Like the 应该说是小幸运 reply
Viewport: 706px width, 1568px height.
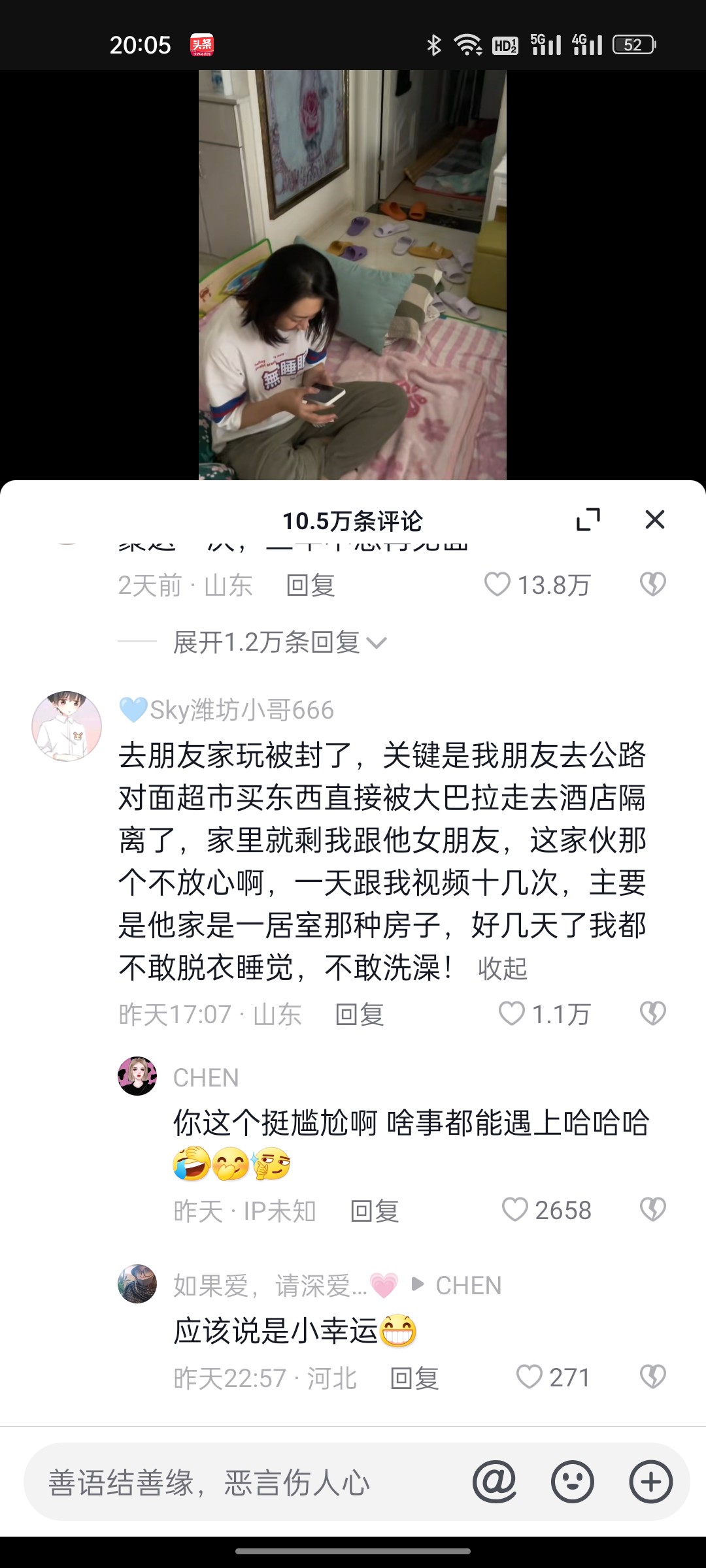coord(553,1377)
